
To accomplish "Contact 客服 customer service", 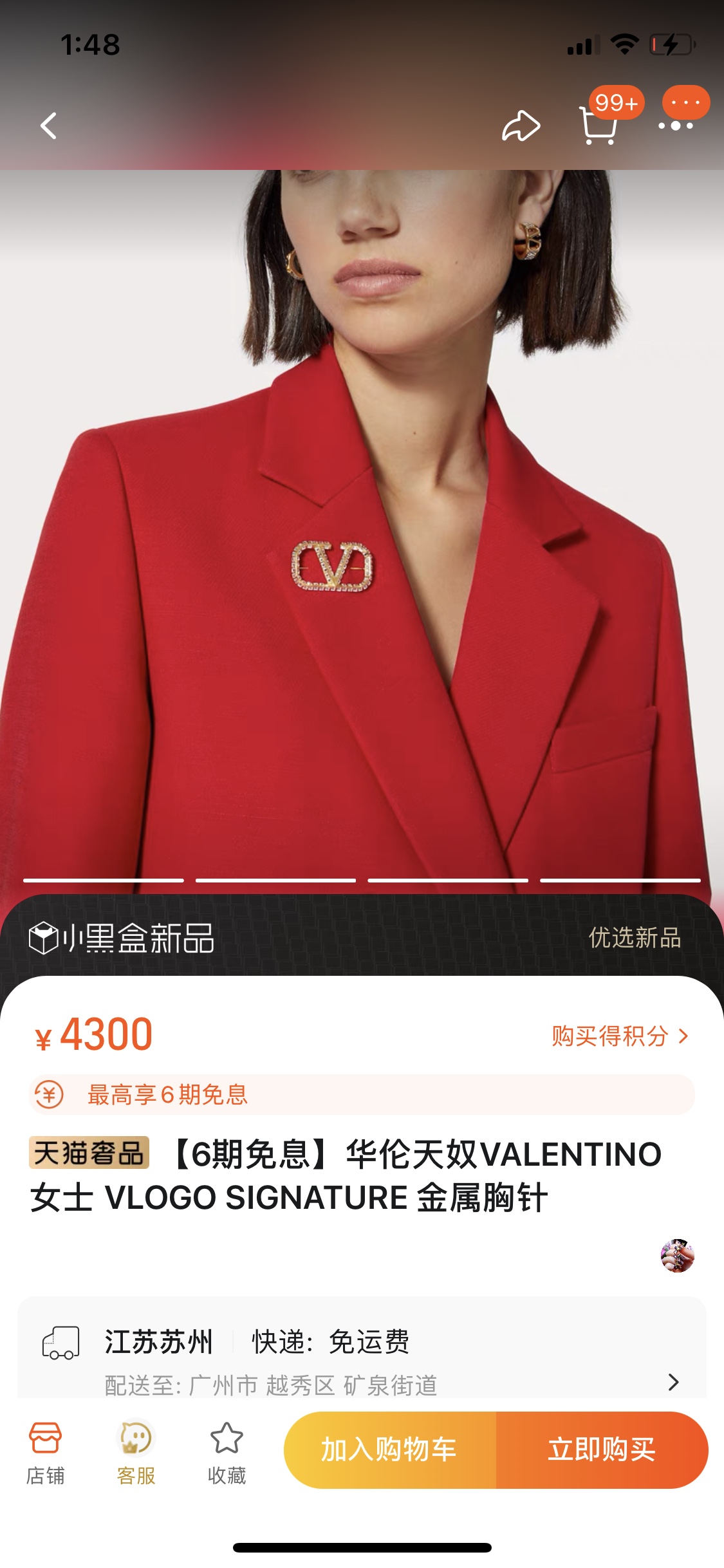I will [136, 1452].
